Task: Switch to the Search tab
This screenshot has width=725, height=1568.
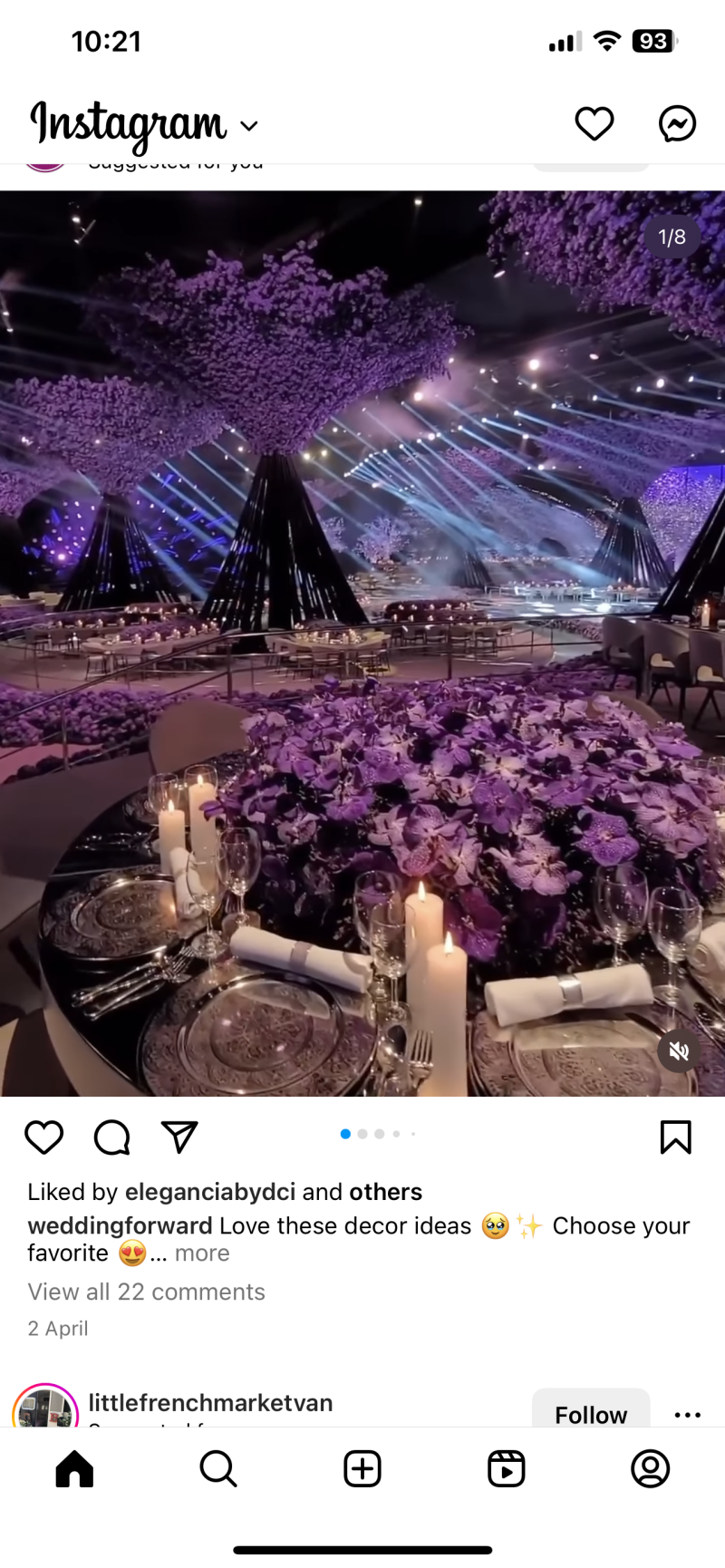Action: point(217,1469)
